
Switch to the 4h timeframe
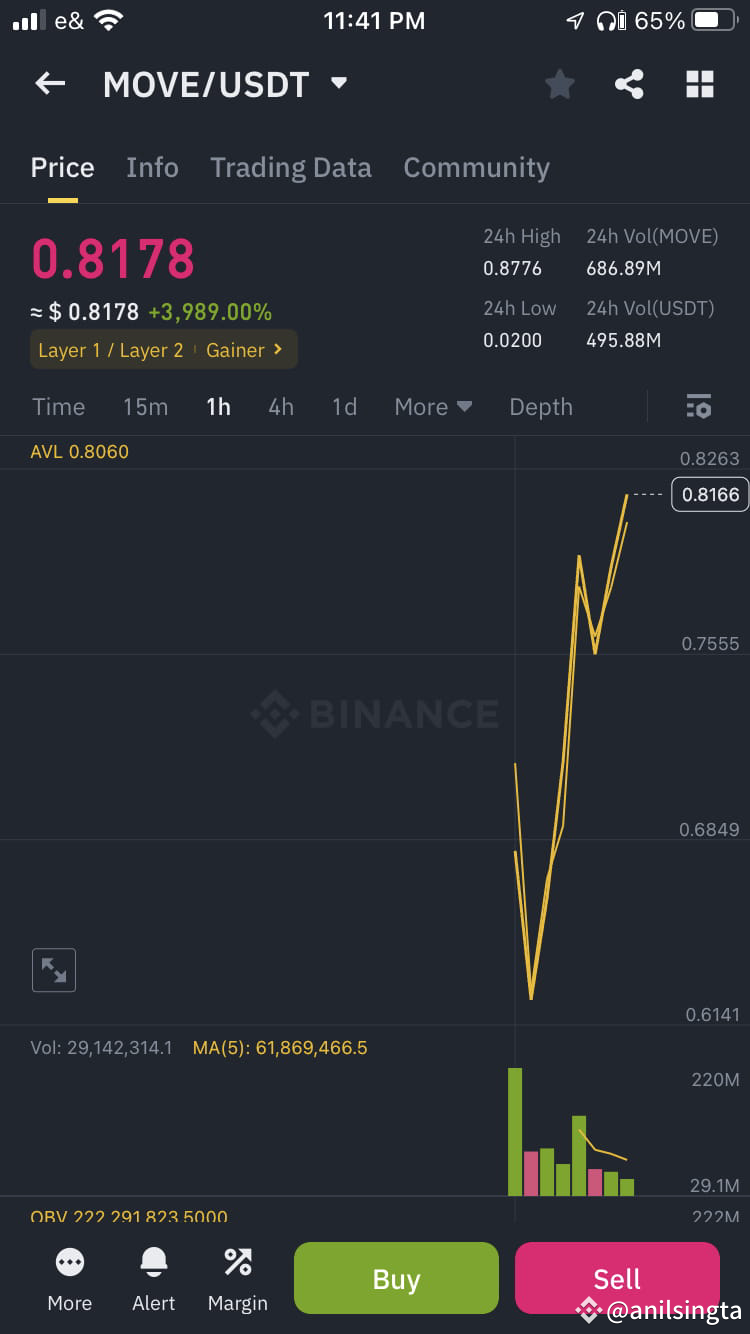click(x=280, y=407)
